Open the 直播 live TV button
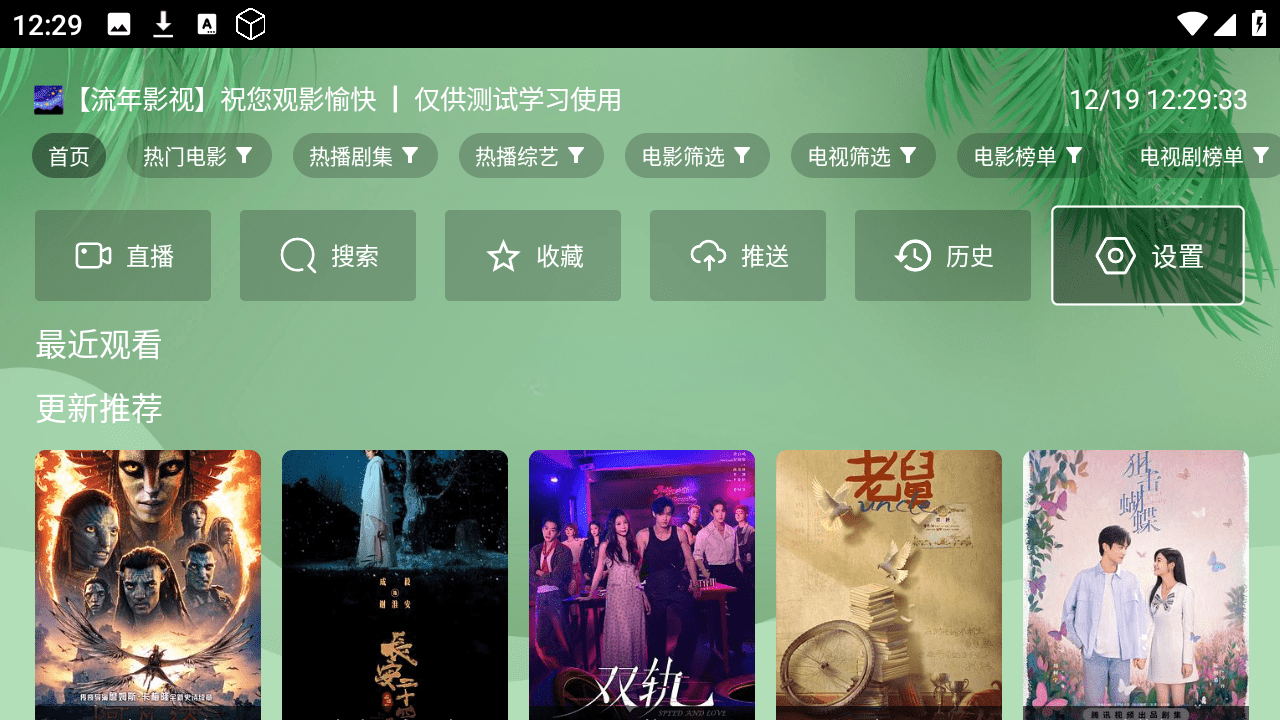 coord(123,256)
